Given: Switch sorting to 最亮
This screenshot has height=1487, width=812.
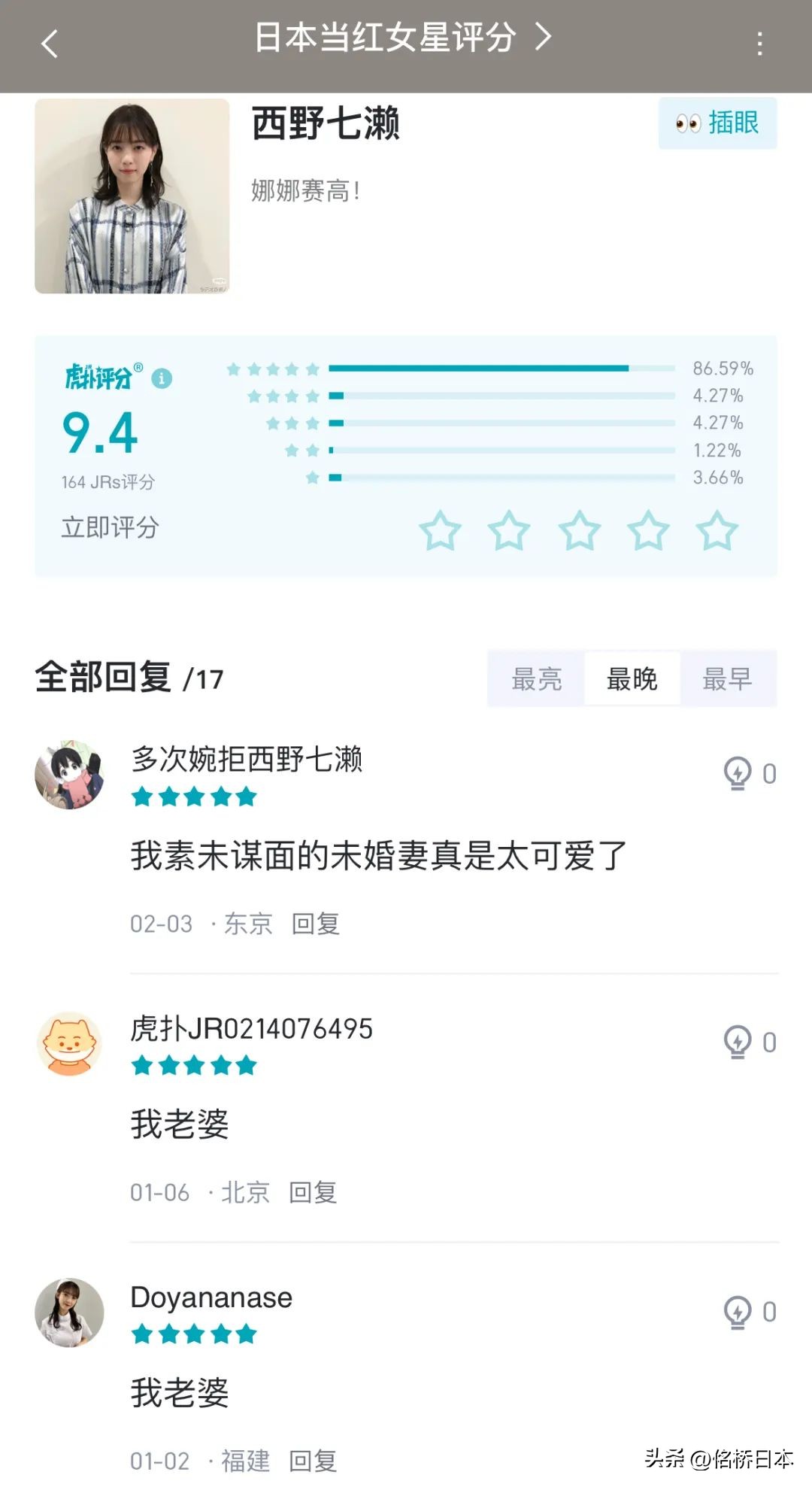Looking at the screenshot, I should click(x=535, y=678).
